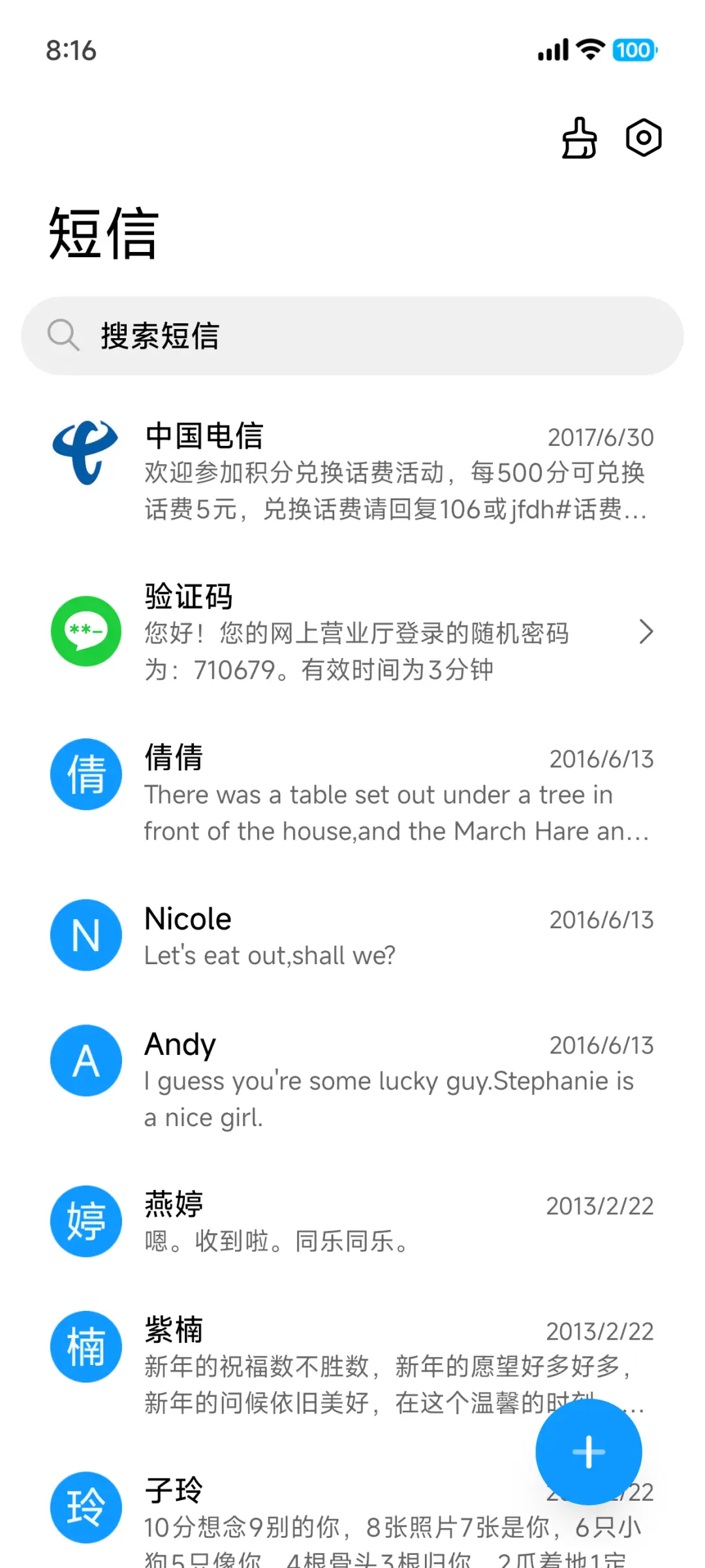Tap the 燕婷 contact avatar
705x1568 pixels.
pyautogui.click(x=86, y=1222)
